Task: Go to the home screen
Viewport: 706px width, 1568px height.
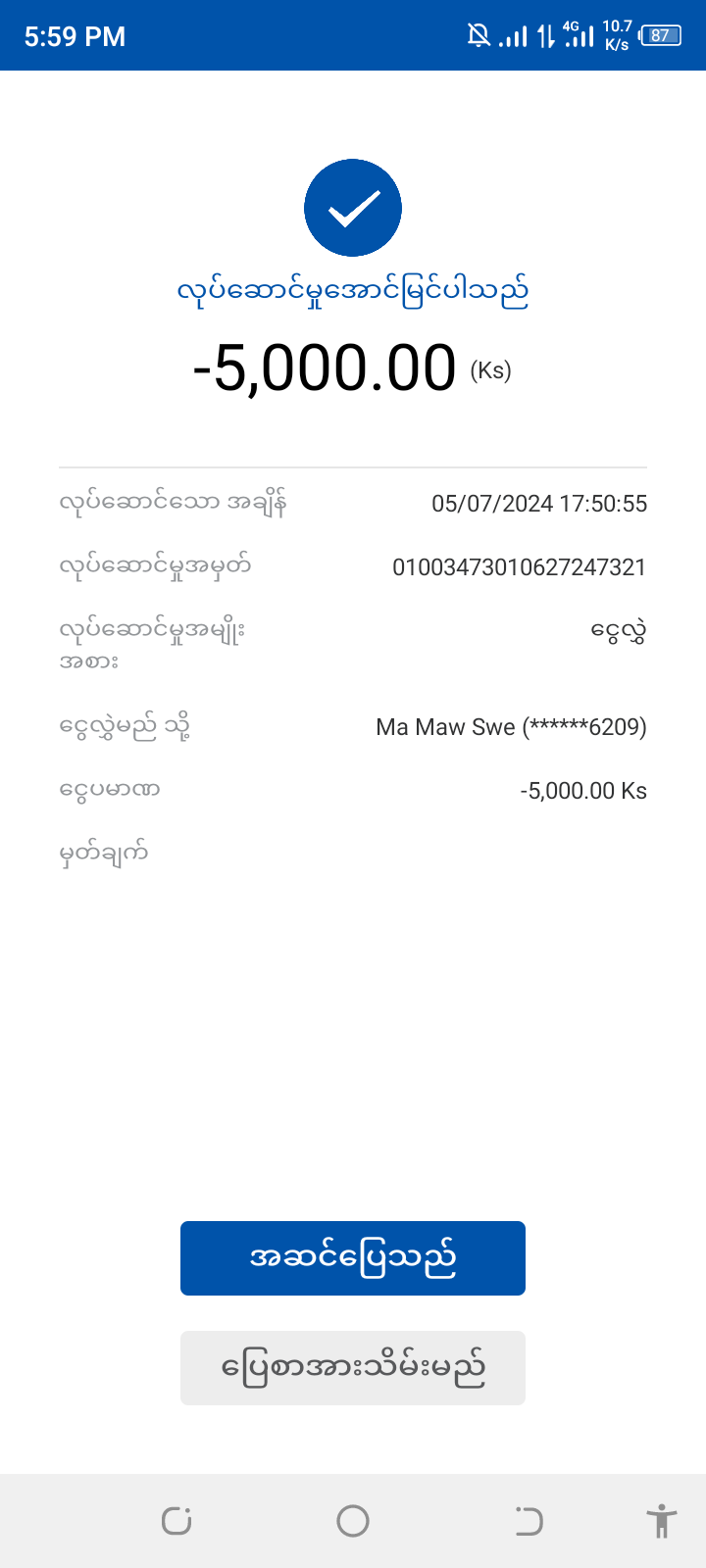Action: point(353,1521)
